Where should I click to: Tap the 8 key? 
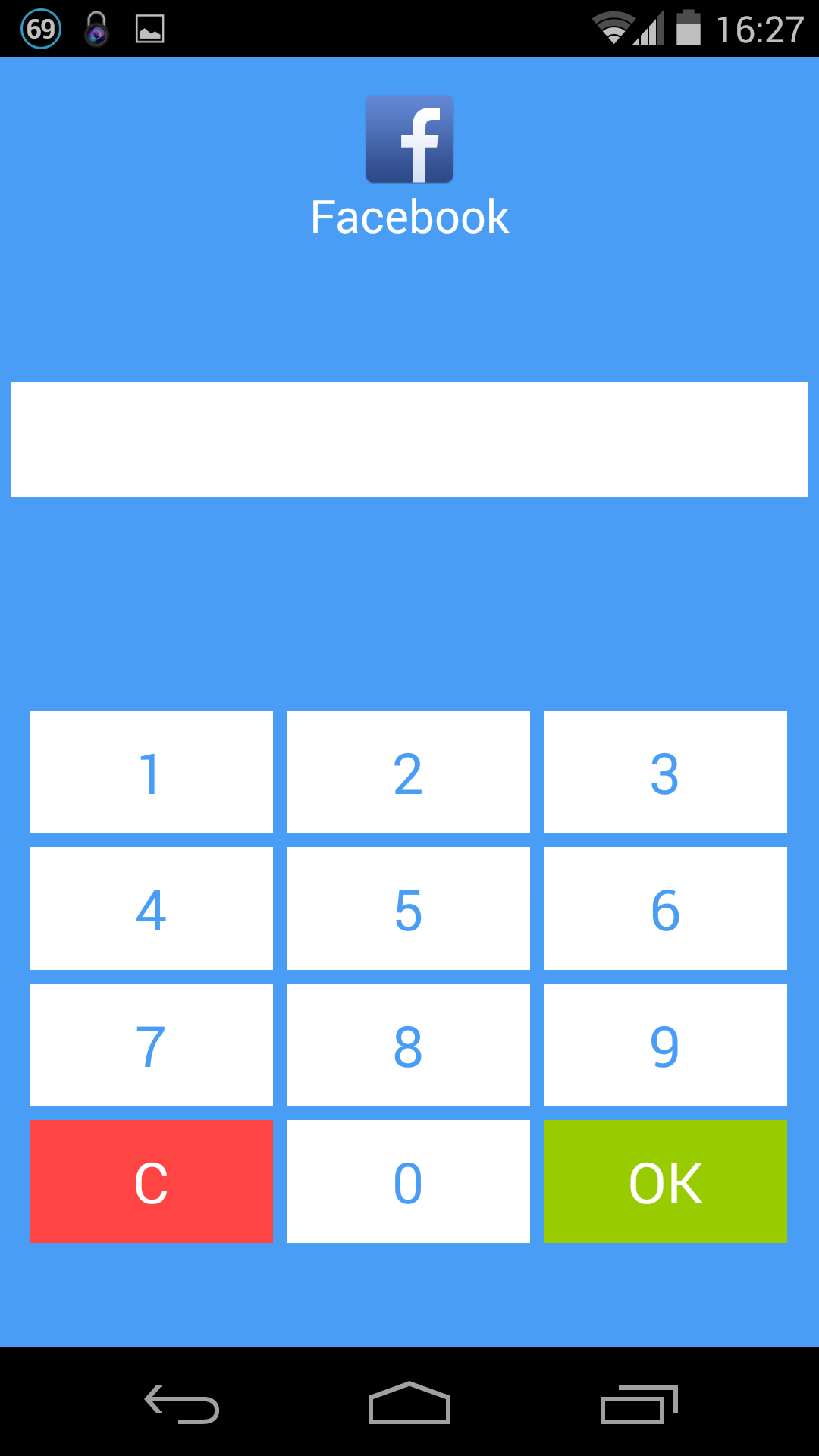[408, 1045]
